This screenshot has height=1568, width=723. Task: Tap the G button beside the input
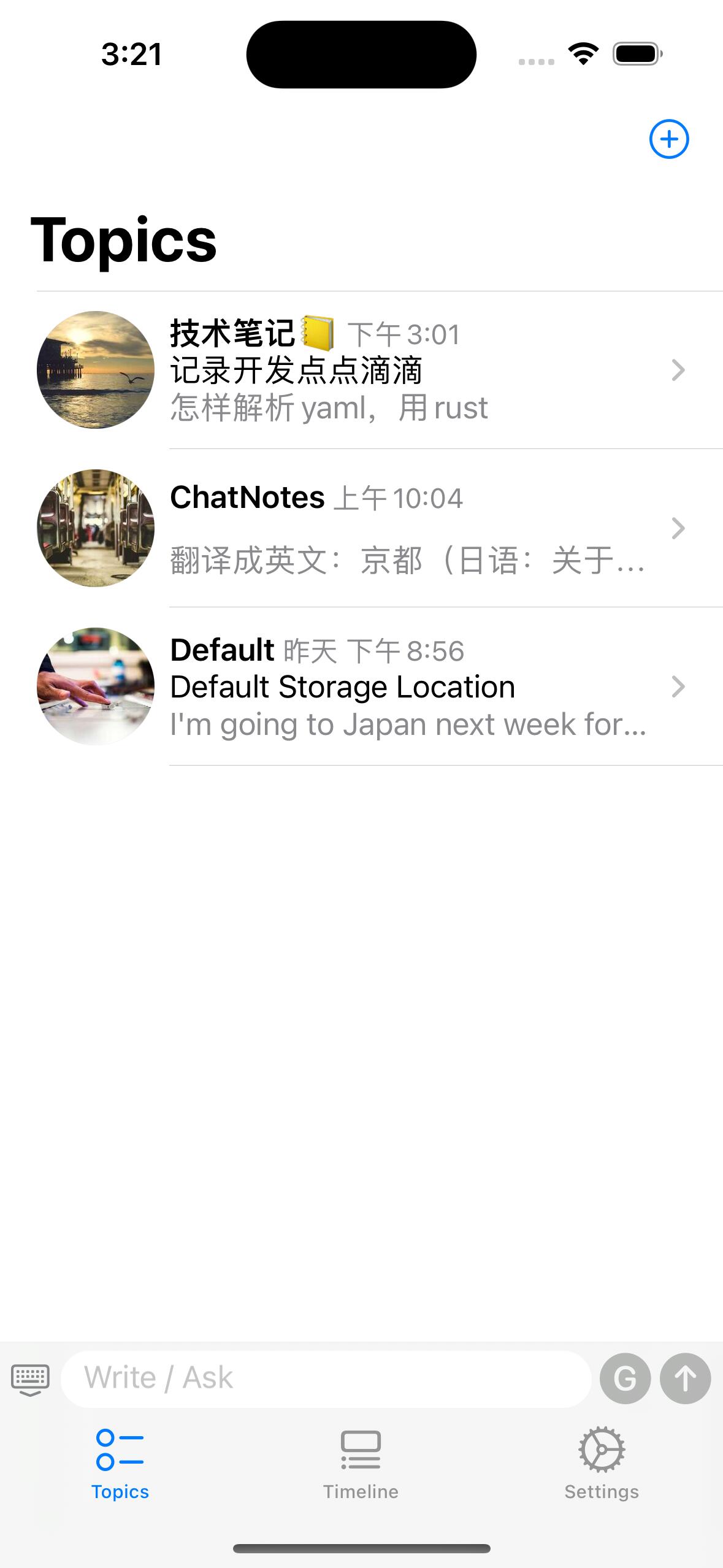(x=625, y=1378)
